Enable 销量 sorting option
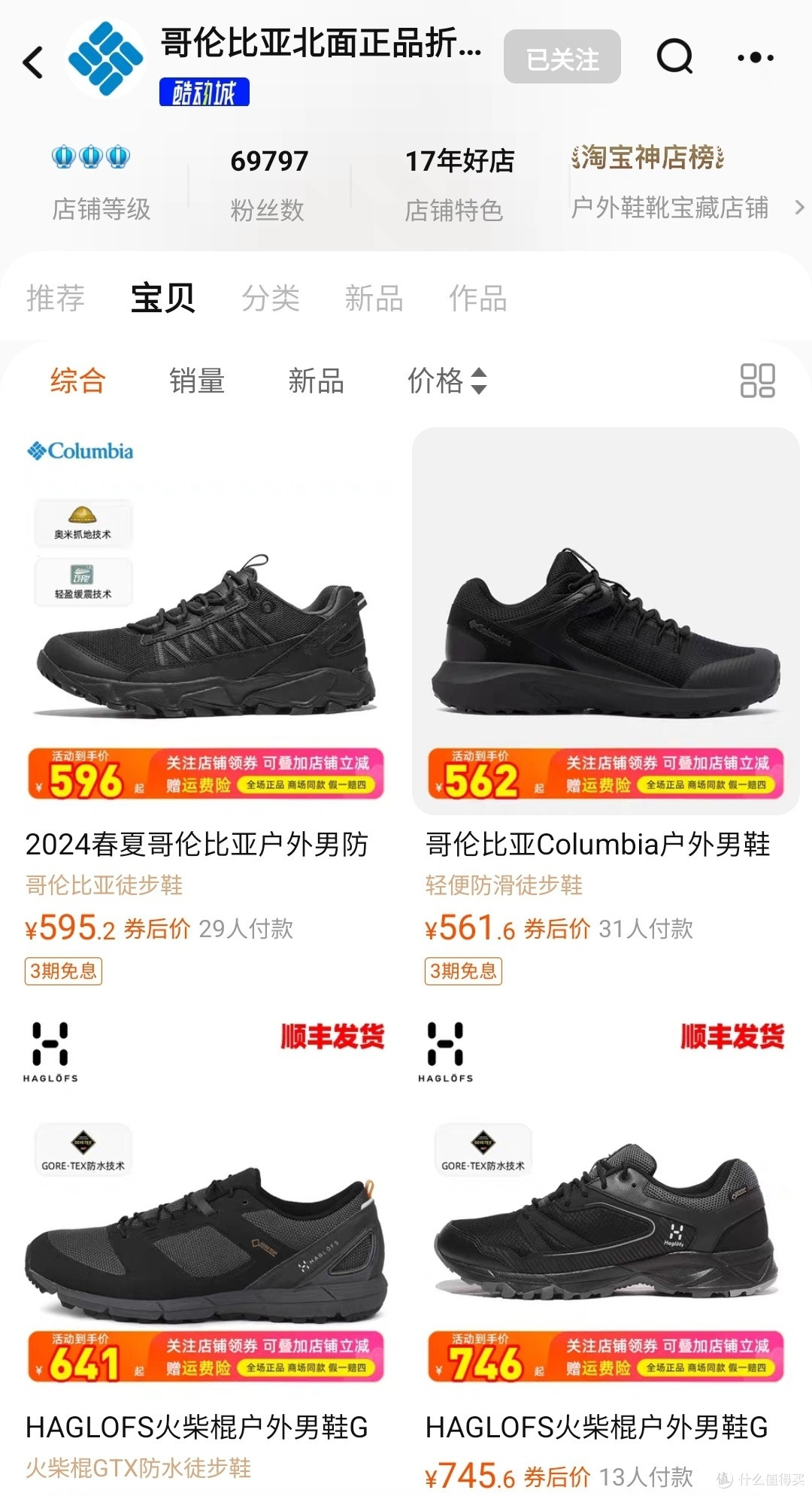812x1496 pixels. (x=197, y=383)
